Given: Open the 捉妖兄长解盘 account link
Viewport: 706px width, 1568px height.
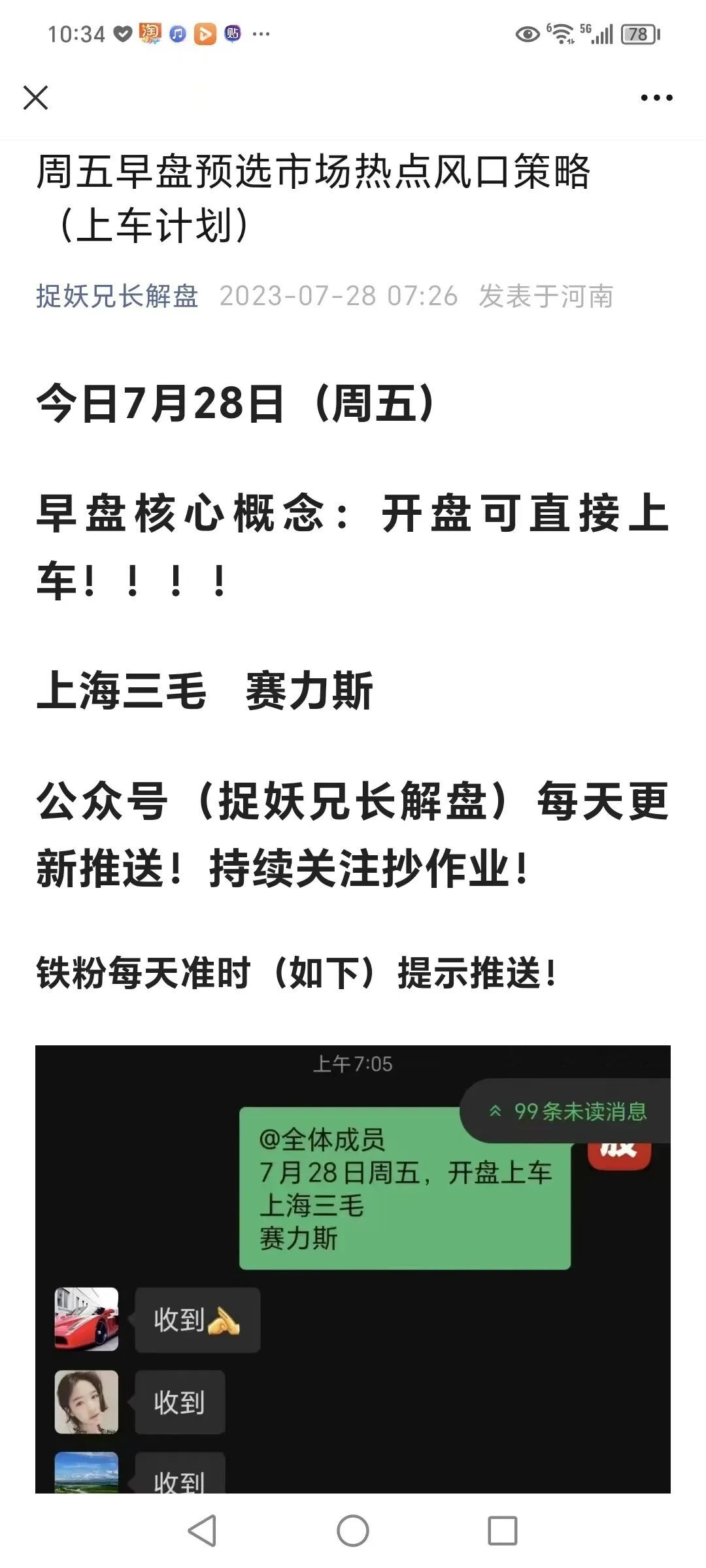Looking at the screenshot, I should tap(117, 296).
